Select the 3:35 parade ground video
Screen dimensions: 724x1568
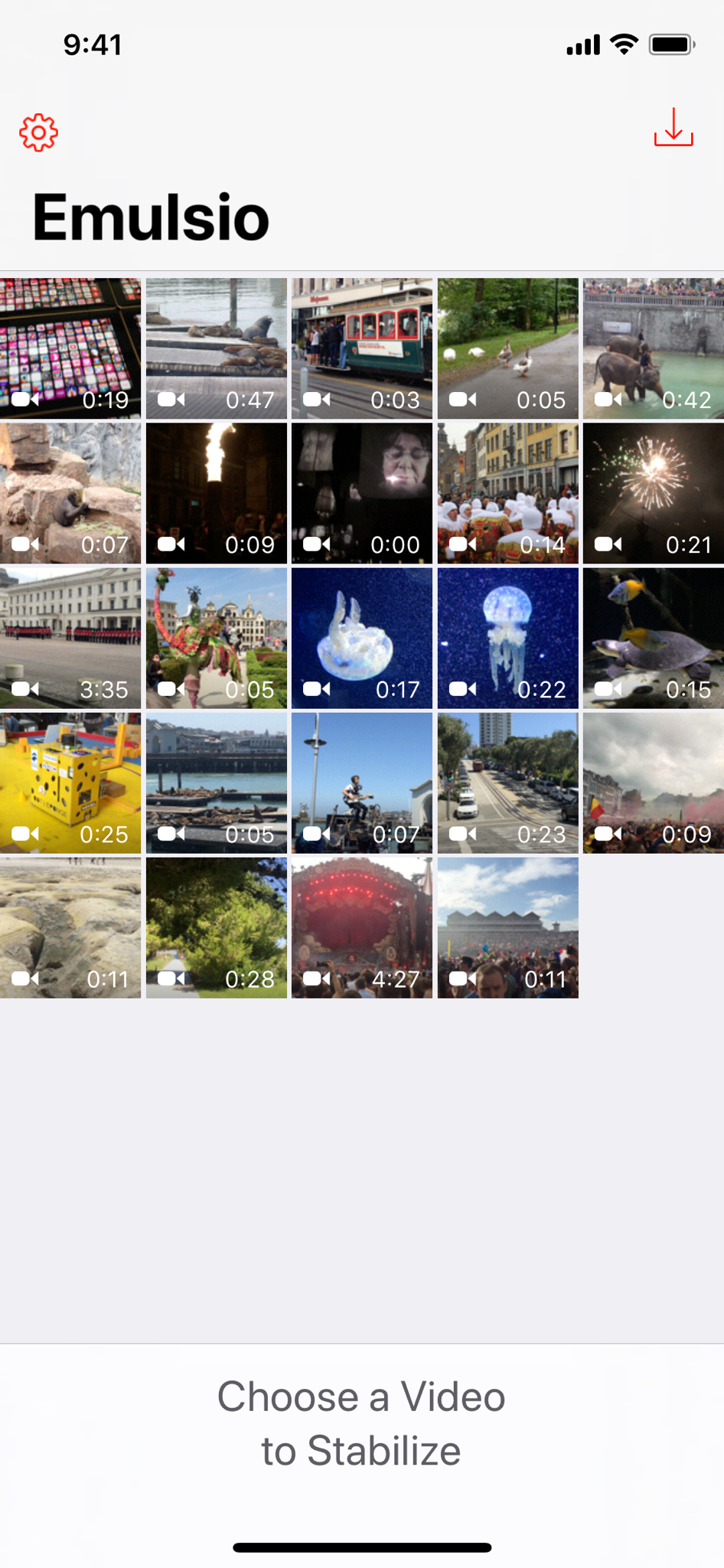tap(70, 638)
